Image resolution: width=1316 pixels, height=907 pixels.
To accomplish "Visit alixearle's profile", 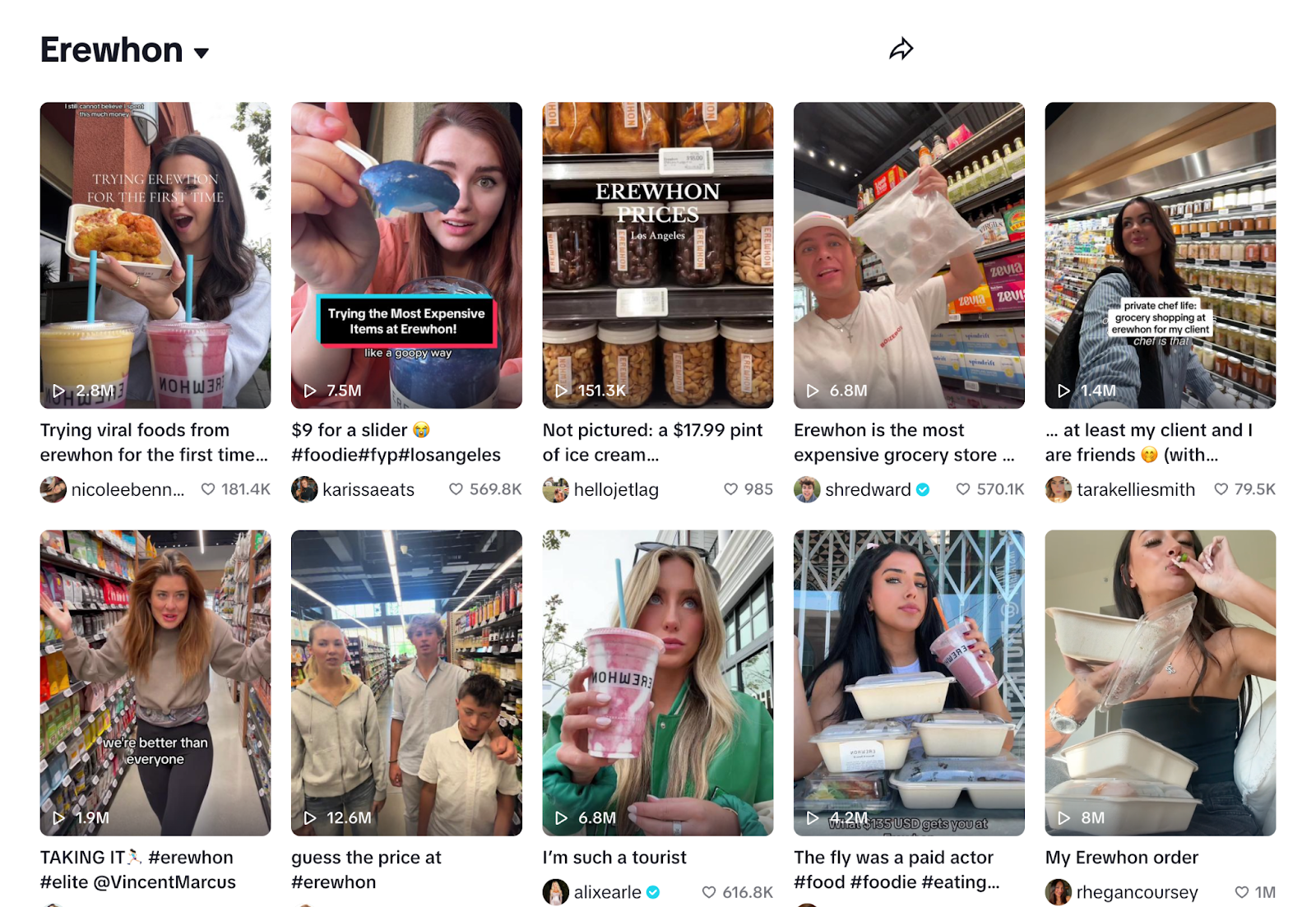I will 607,892.
